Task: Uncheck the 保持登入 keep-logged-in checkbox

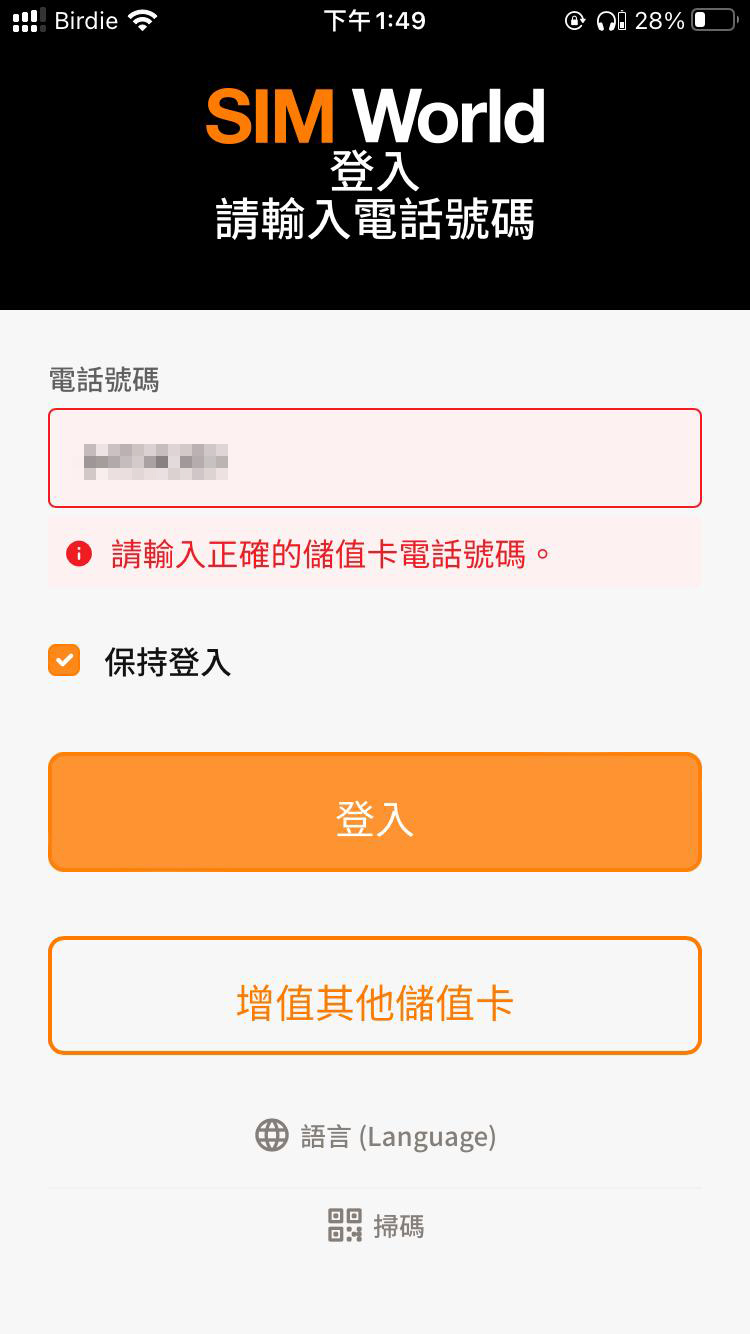Action: click(x=63, y=660)
